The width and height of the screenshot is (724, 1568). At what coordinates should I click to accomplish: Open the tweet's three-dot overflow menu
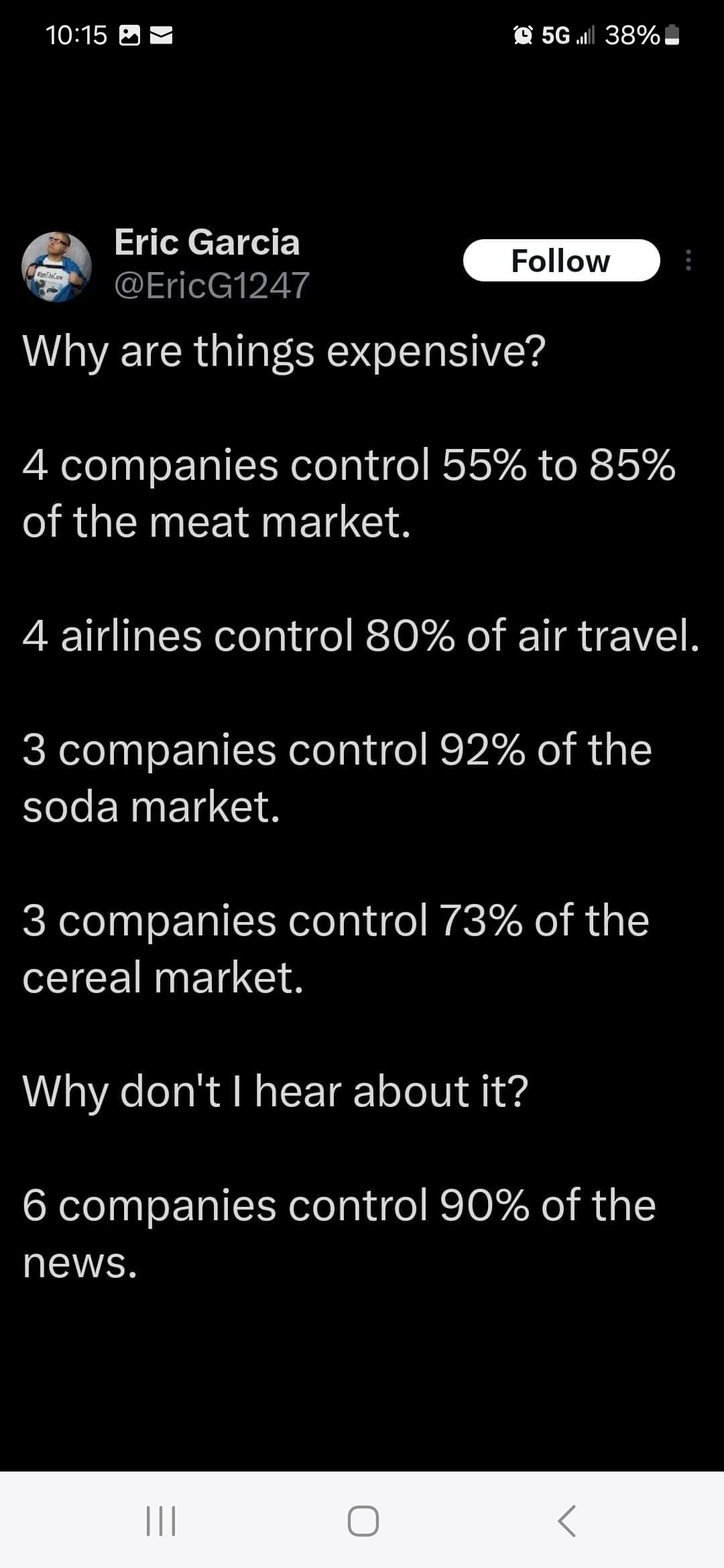tap(688, 261)
